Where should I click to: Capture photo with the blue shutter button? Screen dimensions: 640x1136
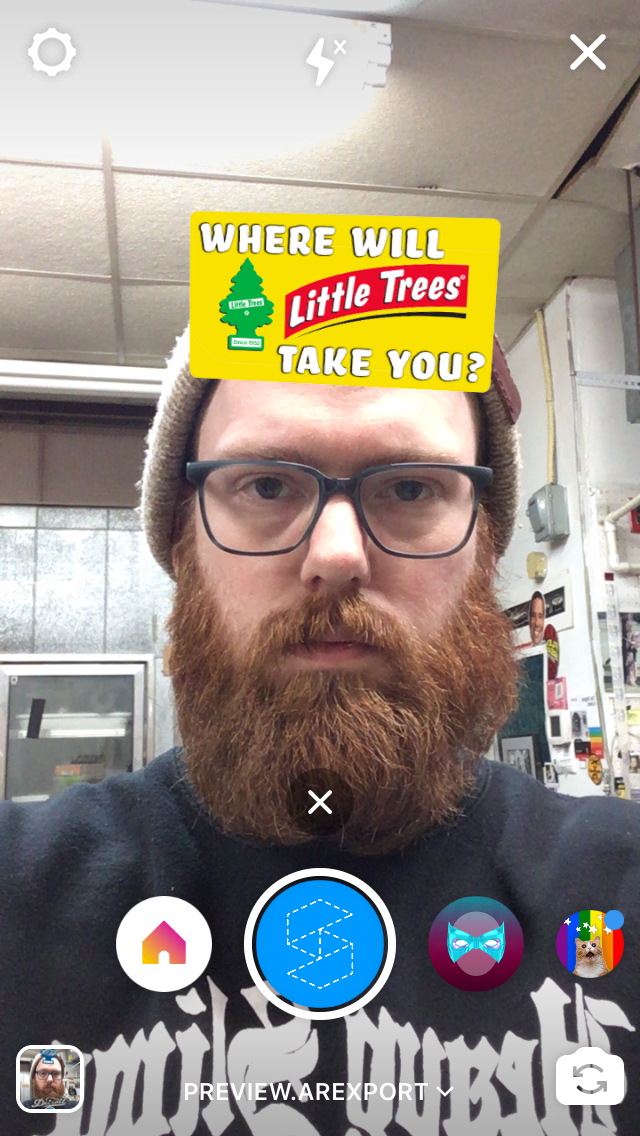[x=320, y=944]
